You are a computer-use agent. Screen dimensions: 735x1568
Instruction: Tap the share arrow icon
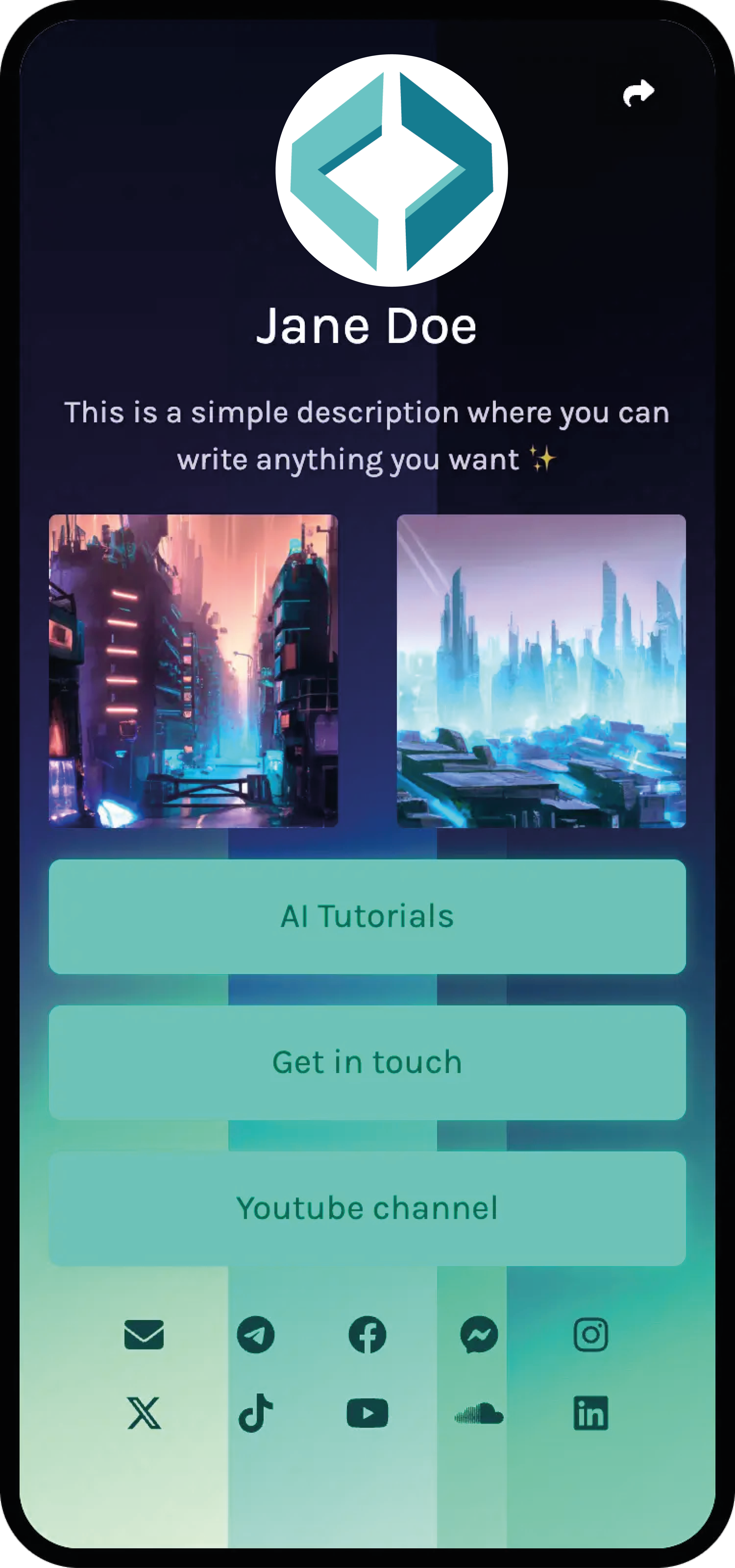(638, 93)
